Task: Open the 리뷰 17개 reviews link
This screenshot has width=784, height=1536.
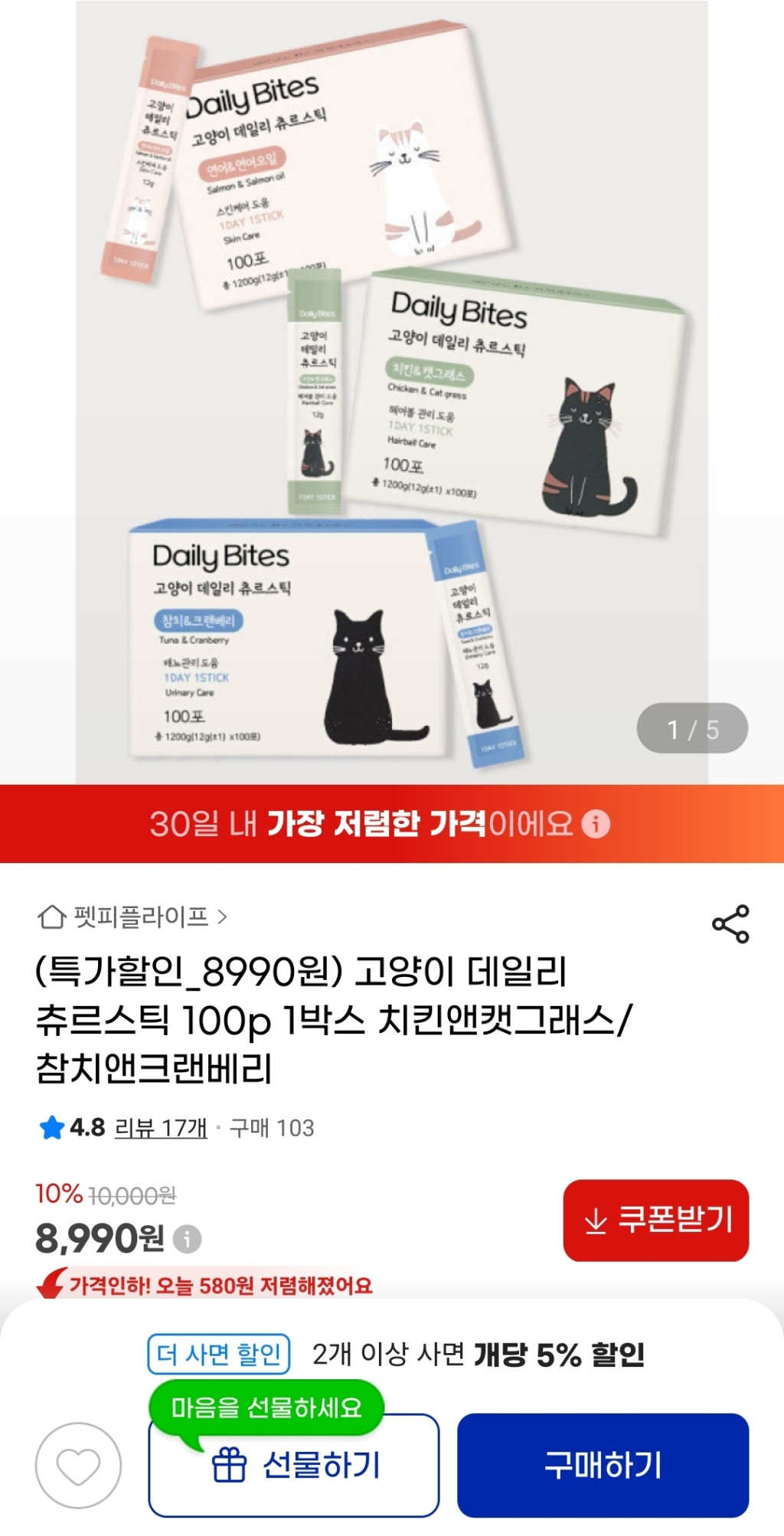Action: pos(161,1128)
